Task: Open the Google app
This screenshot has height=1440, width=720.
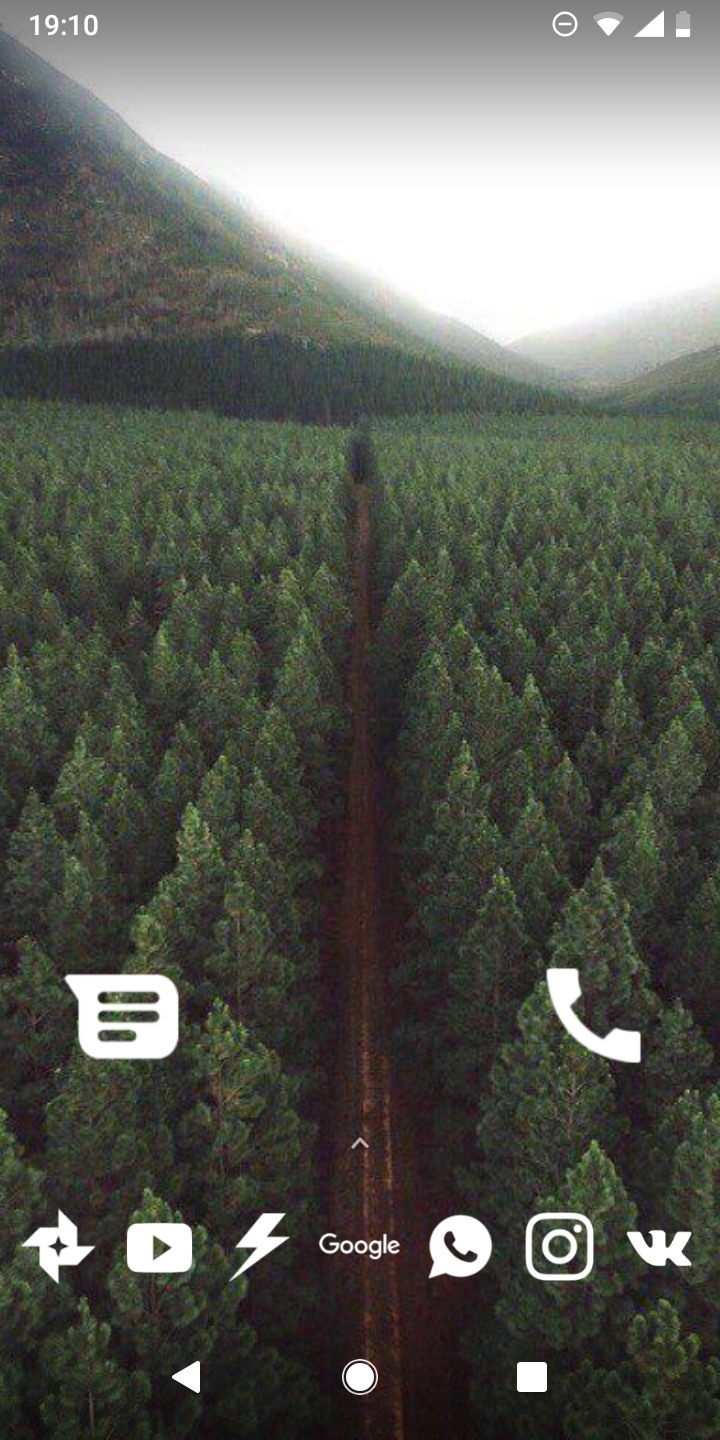Action: click(x=359, y=1246)
